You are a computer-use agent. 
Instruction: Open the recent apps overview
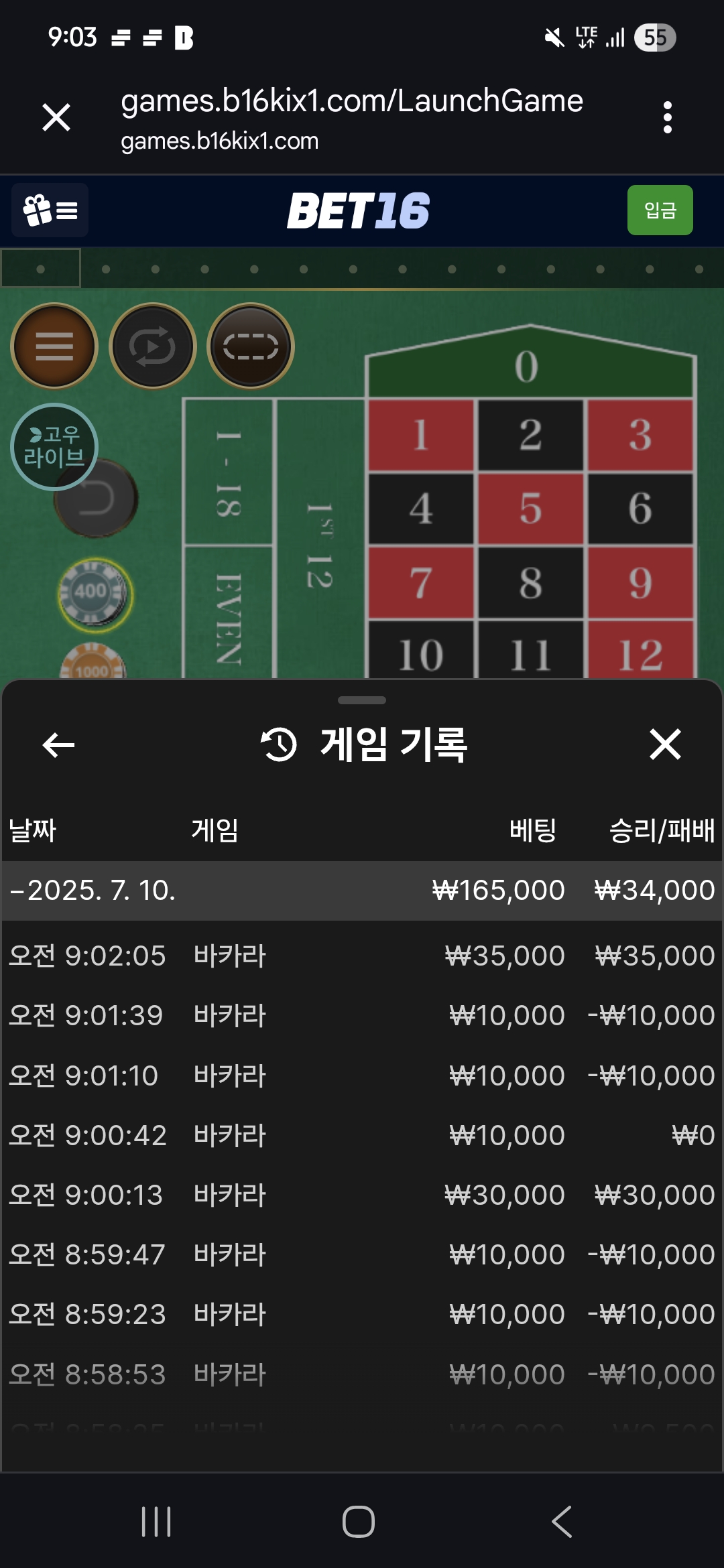click(x=156, y=1521)
